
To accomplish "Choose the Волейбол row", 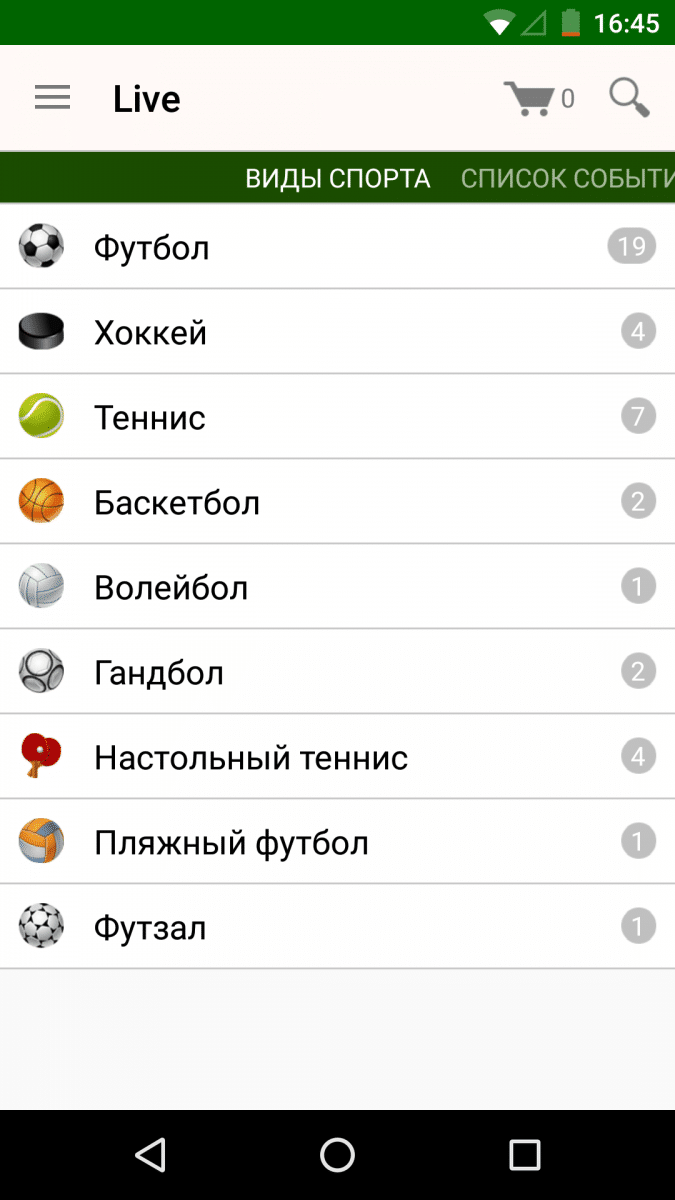I will click(337, 586).
